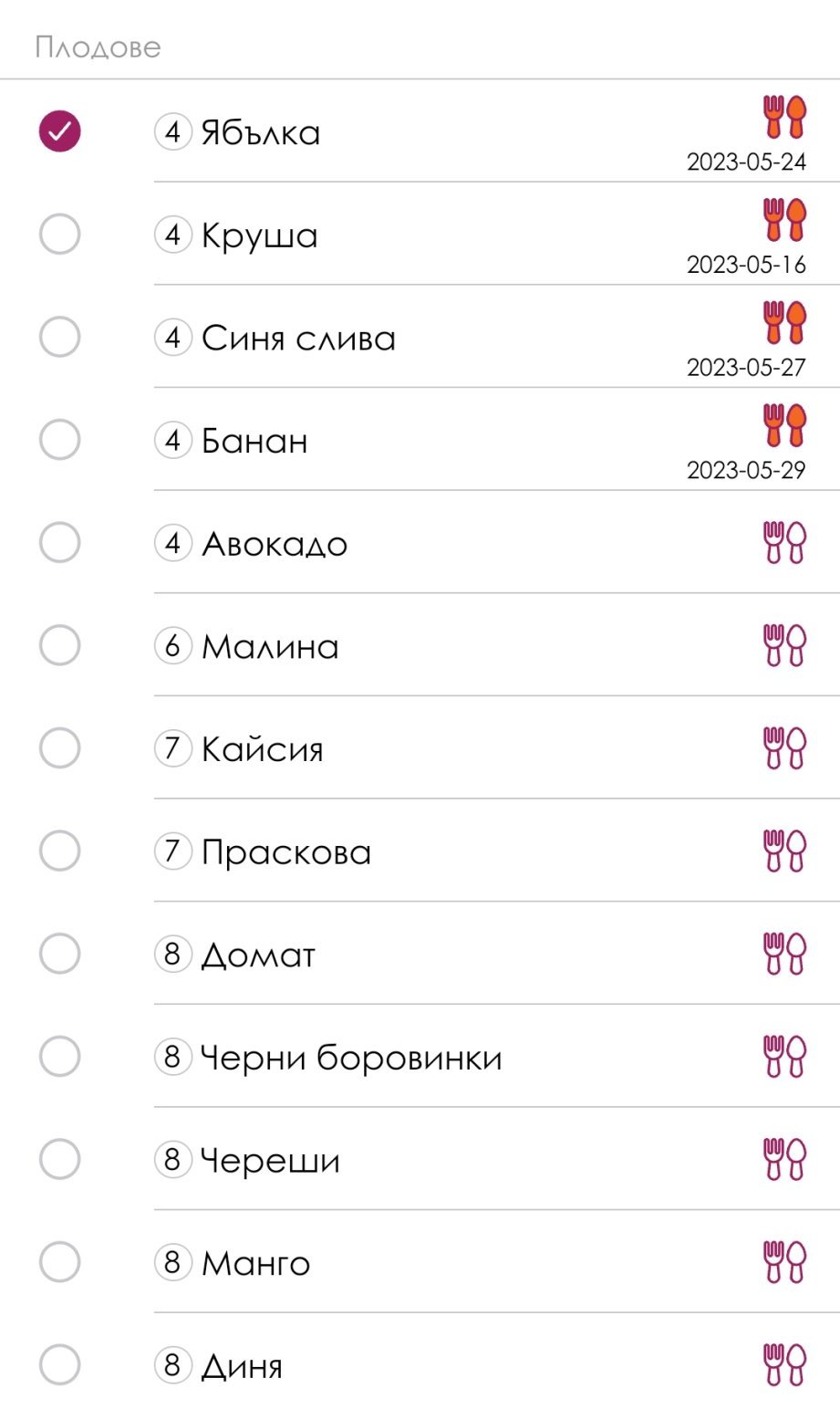Screen dimensions: 840x1409
Task: Tap the cutlery icon for Авокадо
Action: pos(784,543)
